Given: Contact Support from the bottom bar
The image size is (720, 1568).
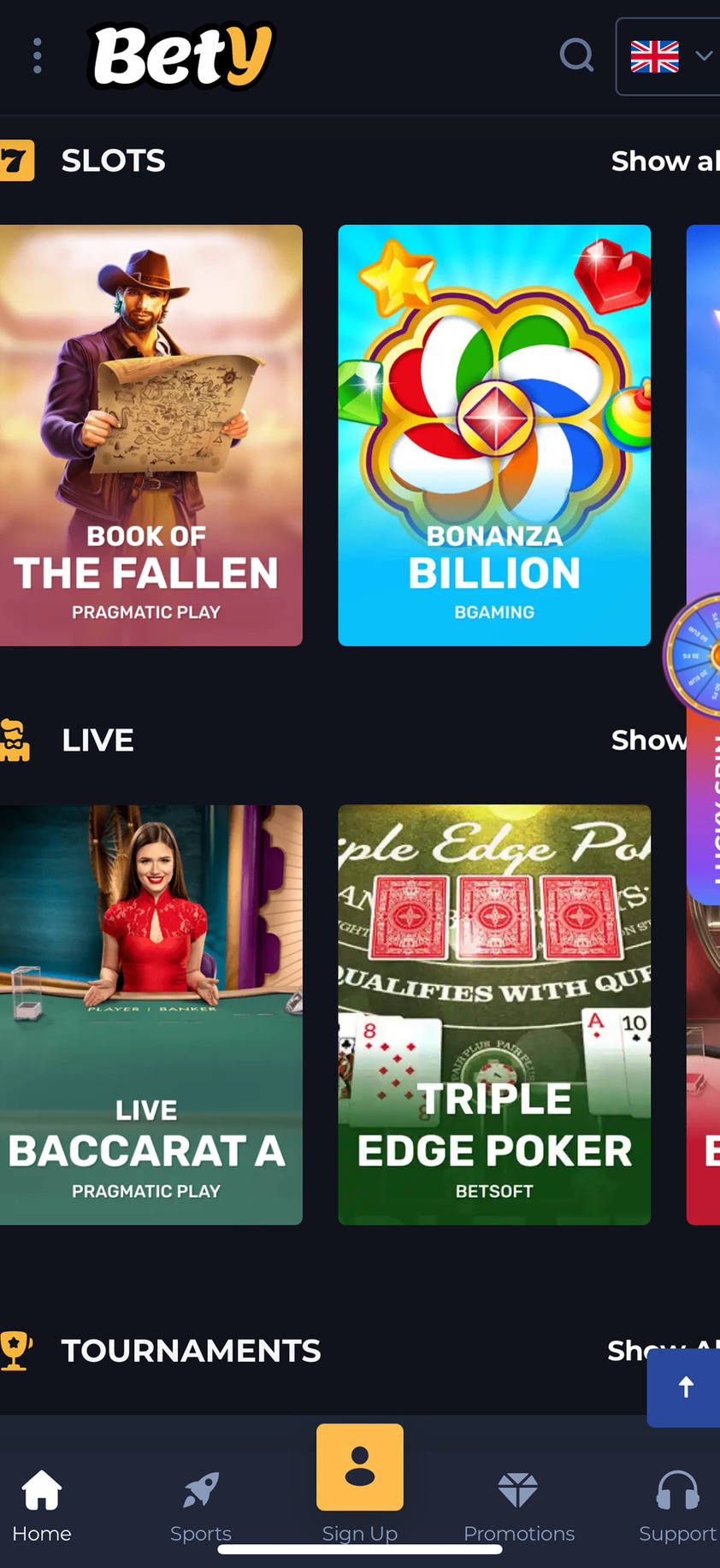Looking at the screenshot, I should (676, 1505).
